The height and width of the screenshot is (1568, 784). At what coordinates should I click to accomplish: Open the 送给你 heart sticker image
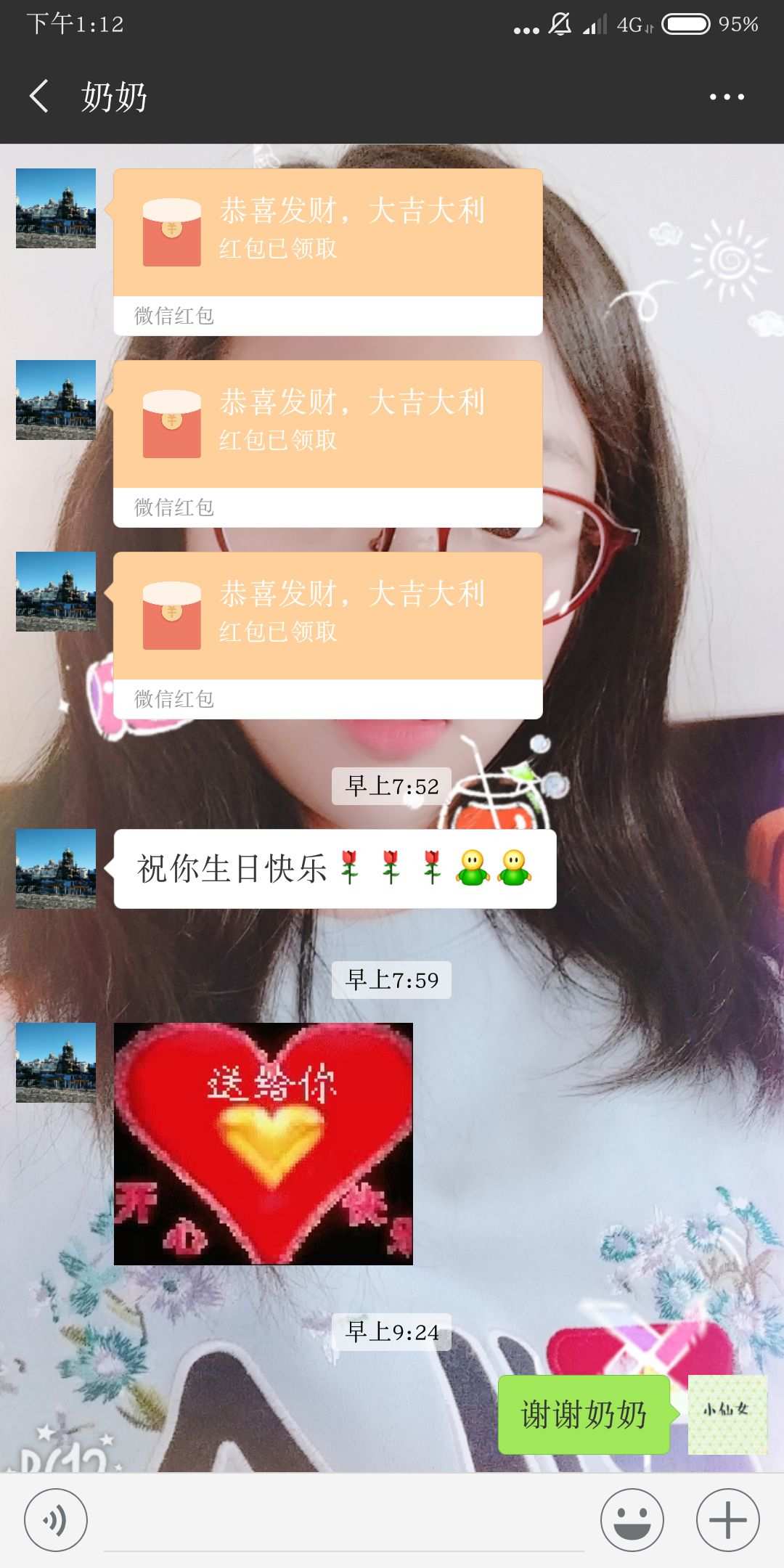click(x=264, y=1143)
